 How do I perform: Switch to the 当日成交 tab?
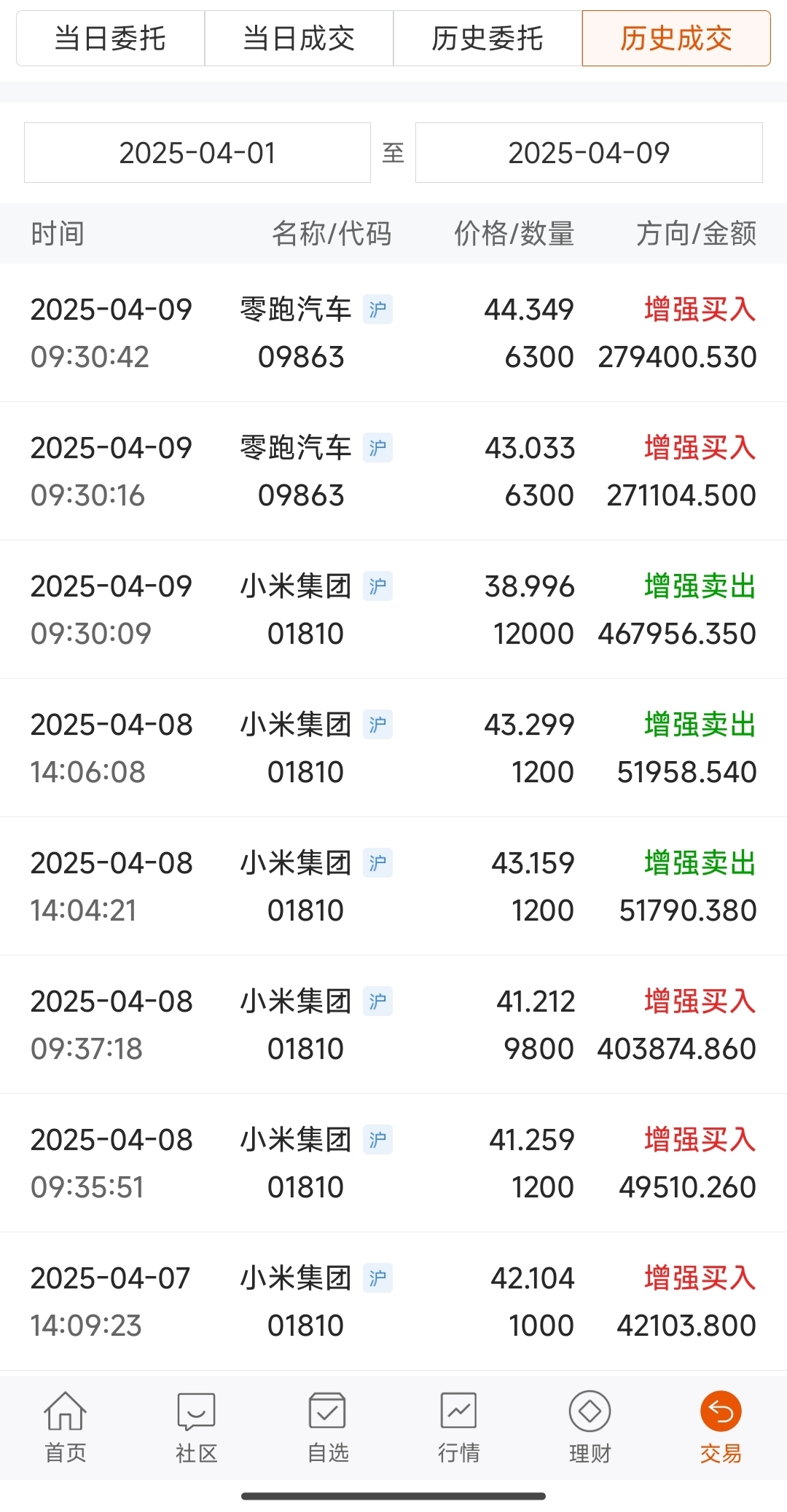299,39
